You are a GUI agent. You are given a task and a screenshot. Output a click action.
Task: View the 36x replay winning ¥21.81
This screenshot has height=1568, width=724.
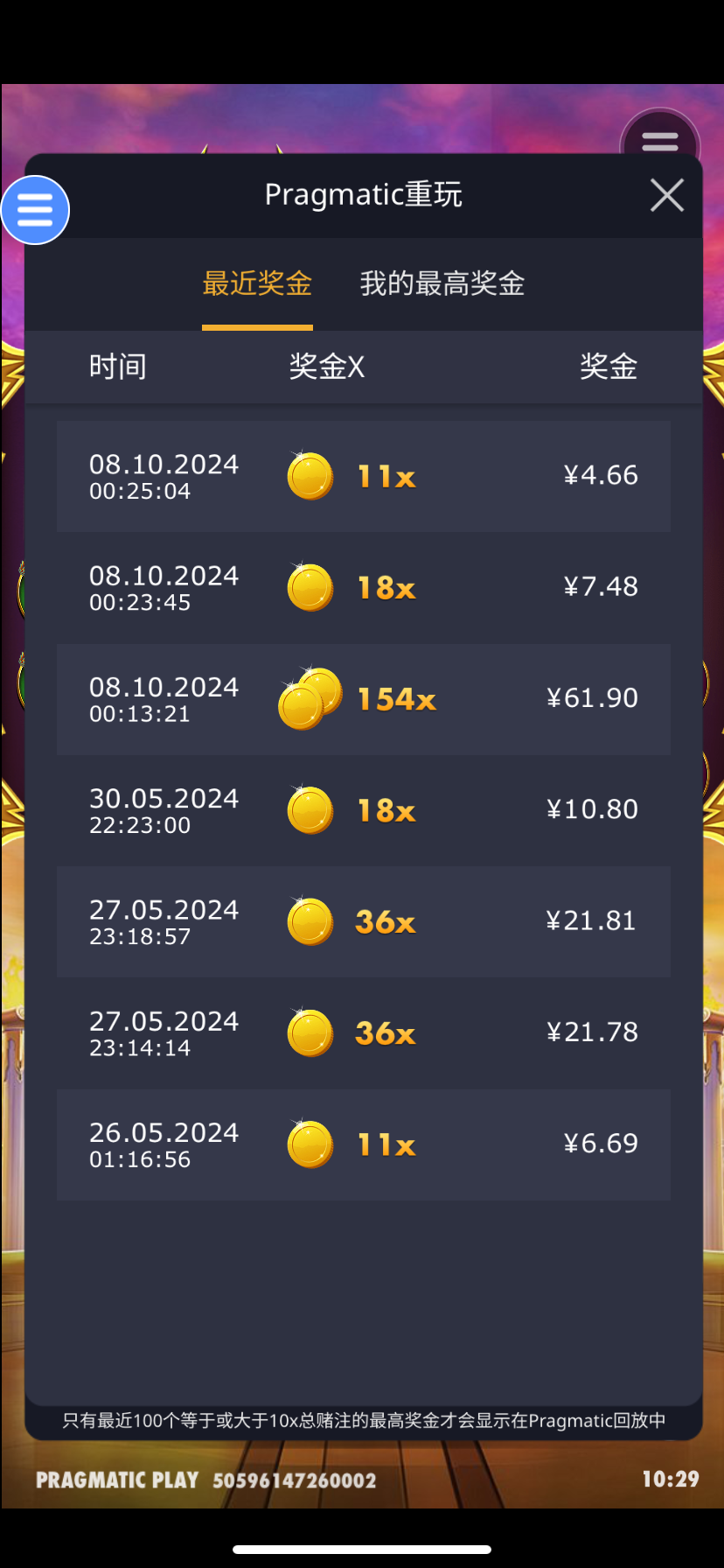pos(363,921)
